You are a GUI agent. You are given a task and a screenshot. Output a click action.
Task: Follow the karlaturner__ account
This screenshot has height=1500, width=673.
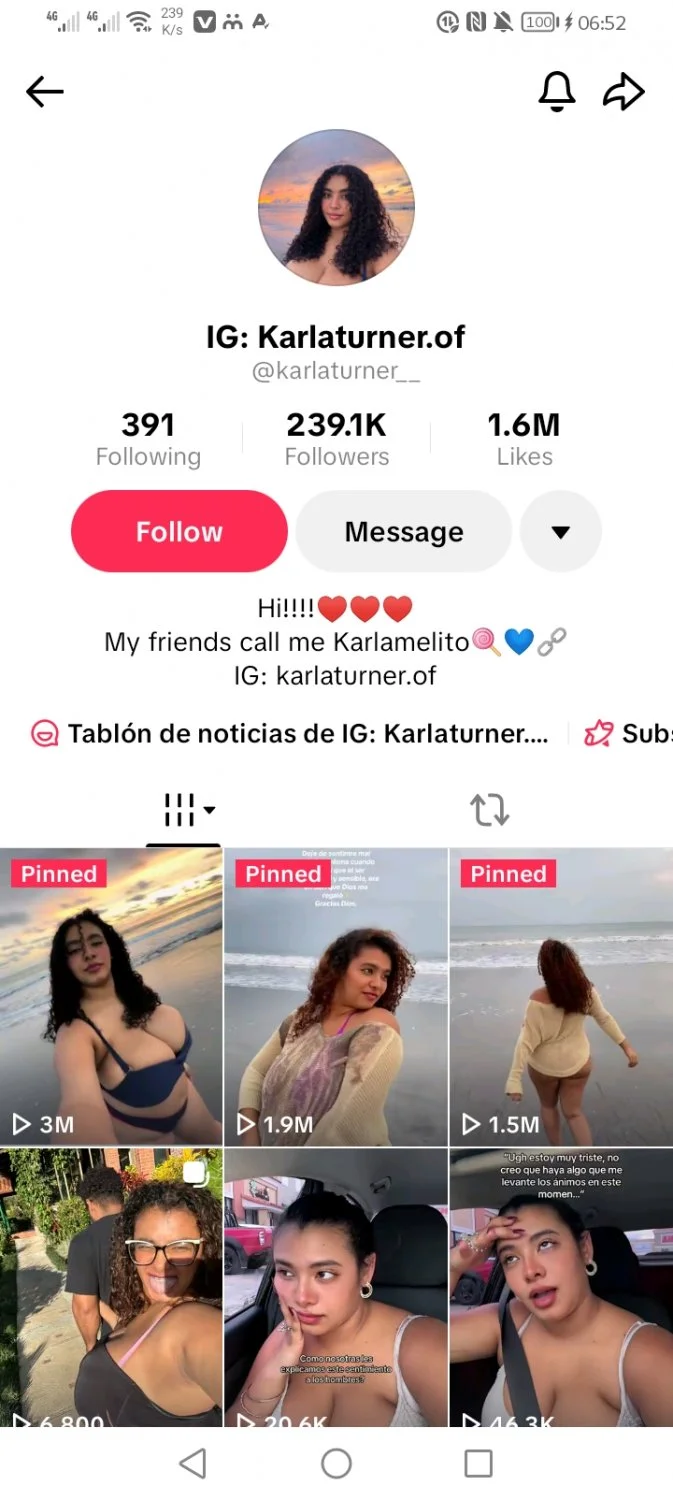coord(179,531)
